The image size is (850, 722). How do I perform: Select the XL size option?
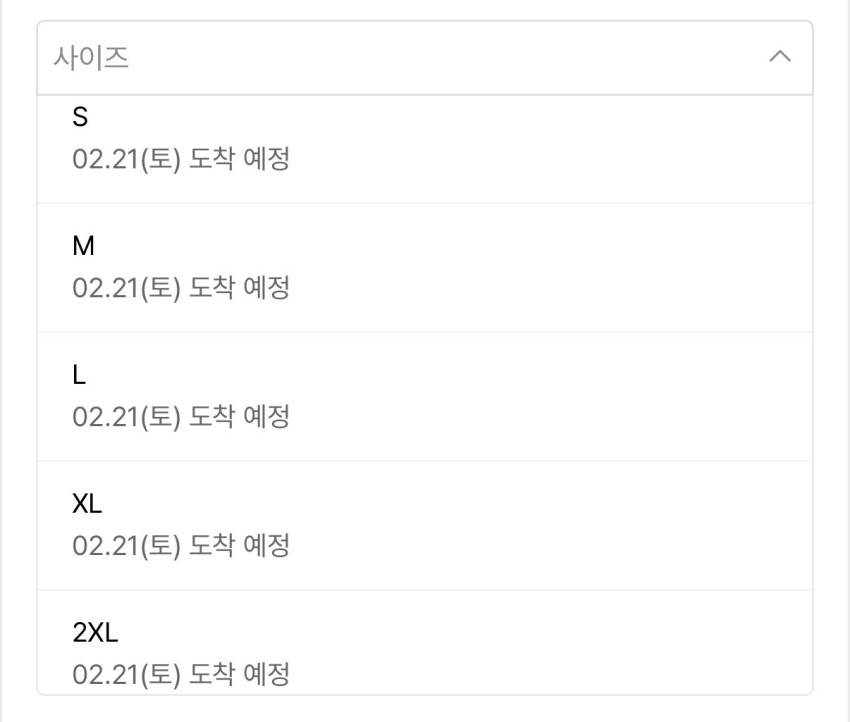pyautogui.click(x=424, y=526)
